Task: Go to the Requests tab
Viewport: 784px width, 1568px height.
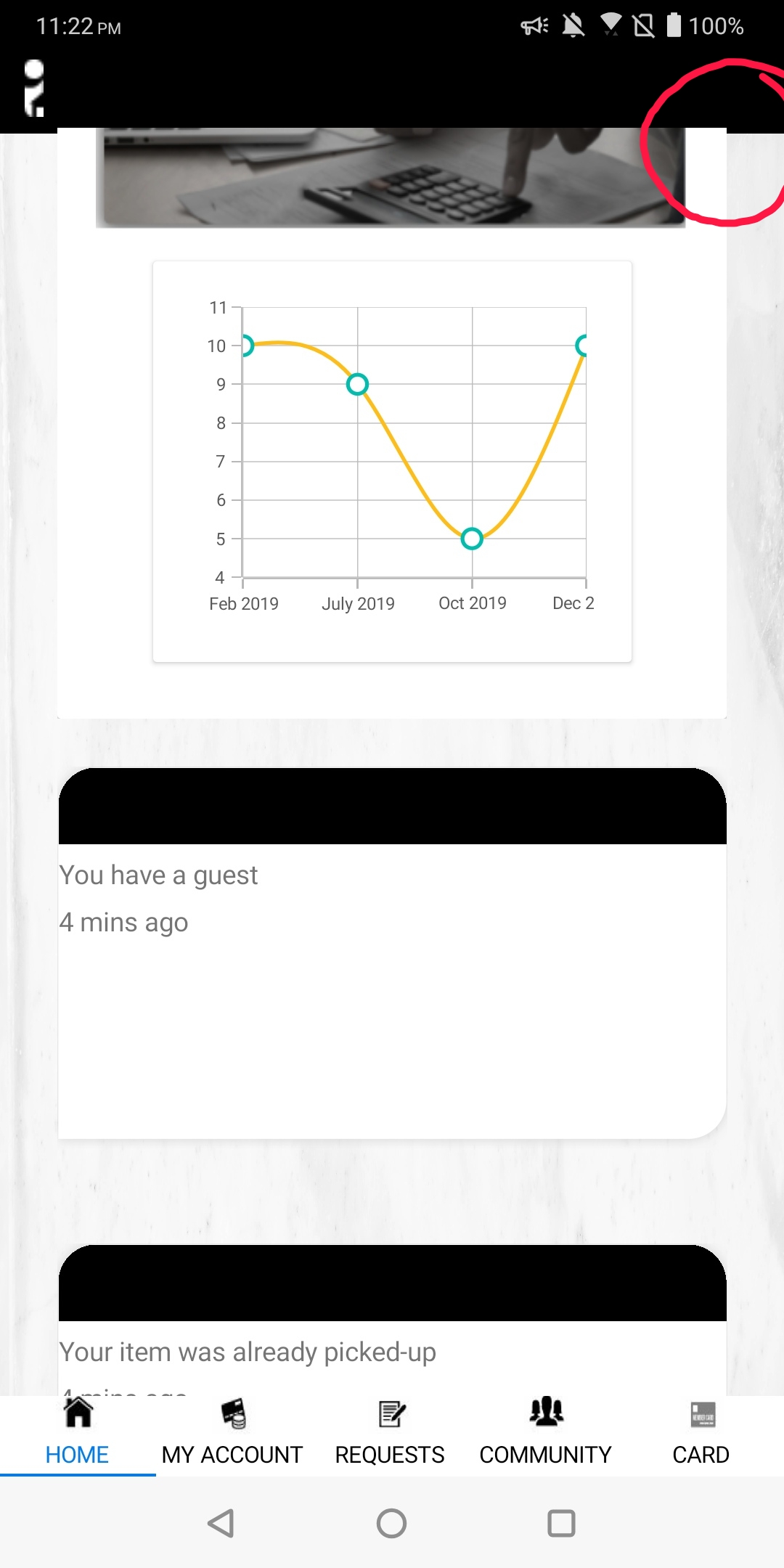Action: (x=390, y=1435)
